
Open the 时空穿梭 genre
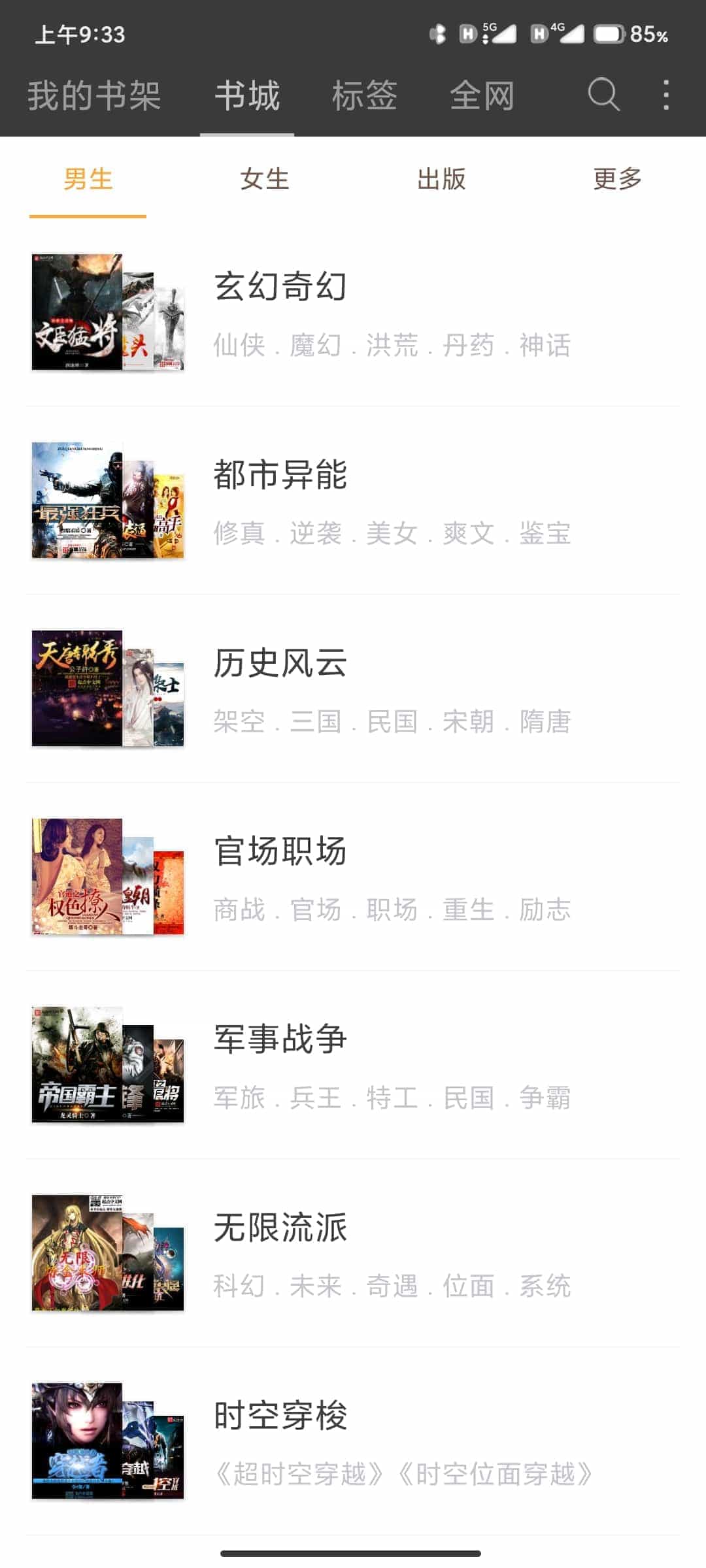353,1441
